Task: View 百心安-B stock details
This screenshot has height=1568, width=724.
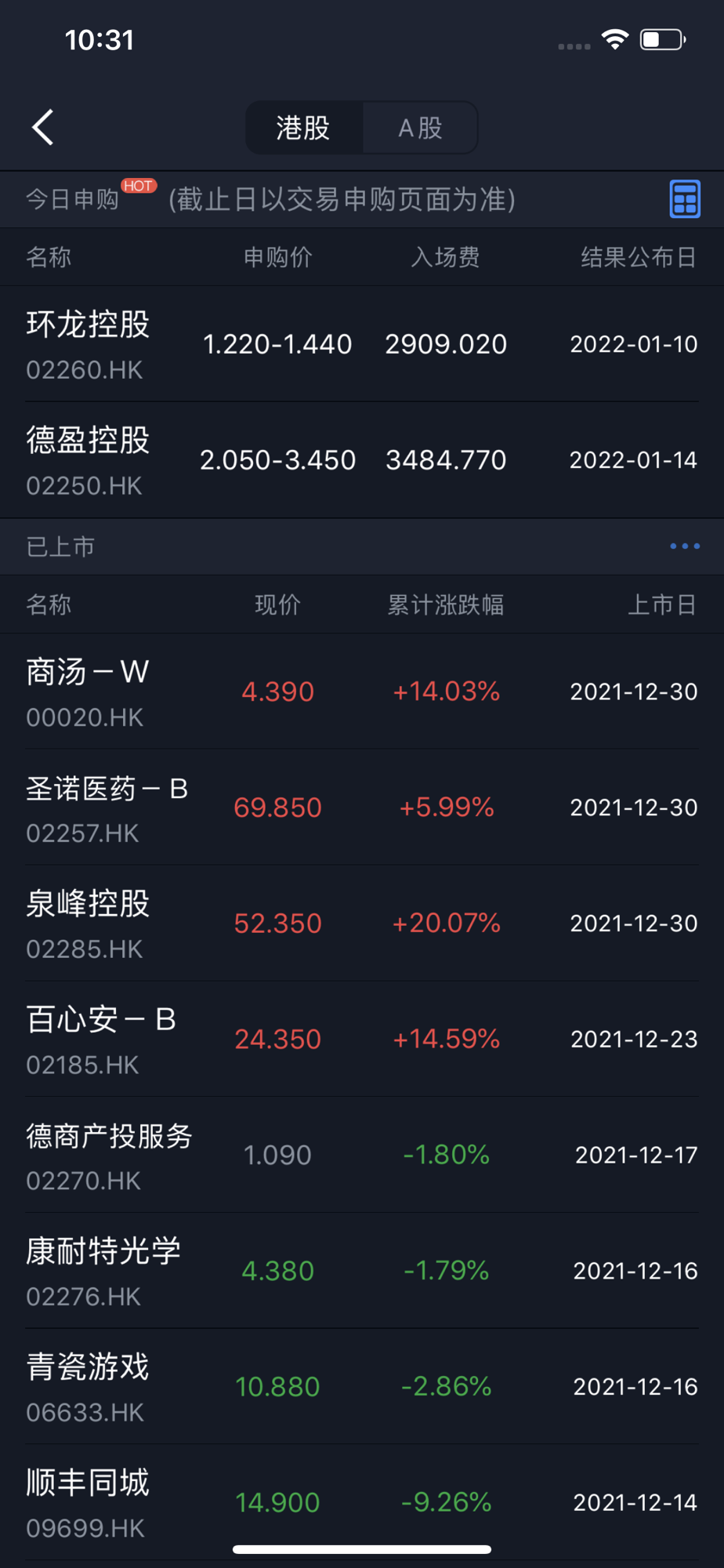Action: tap(362, 1040)
